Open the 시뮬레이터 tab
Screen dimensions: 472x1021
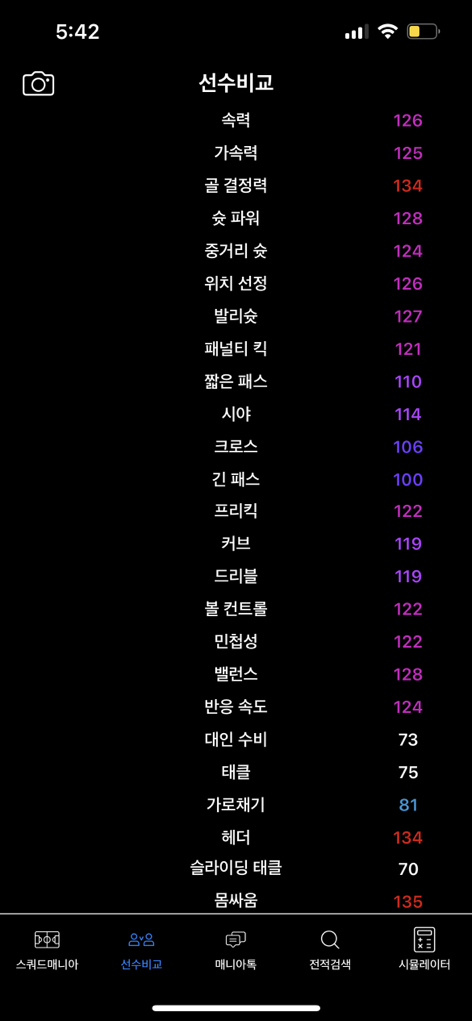tap(424, 949)
